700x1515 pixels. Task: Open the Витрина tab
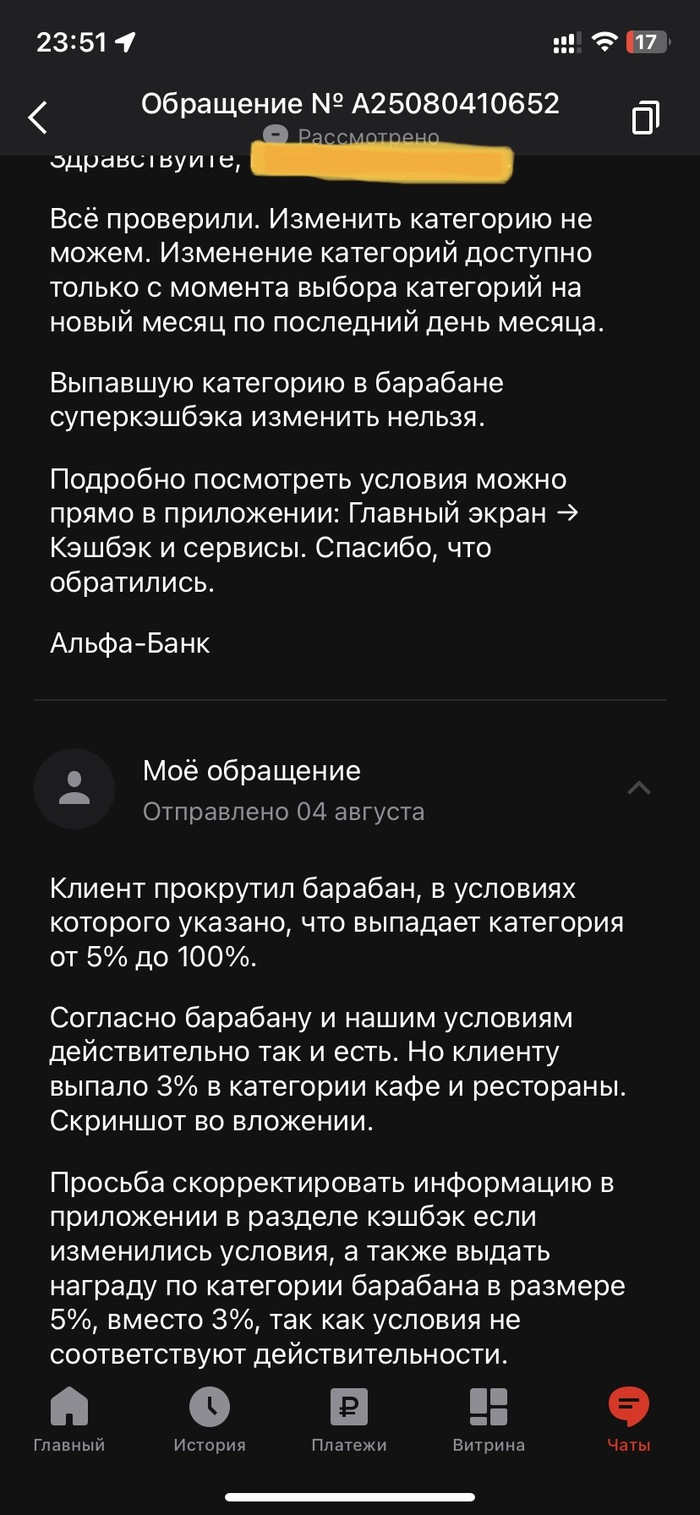[489, 1420]
